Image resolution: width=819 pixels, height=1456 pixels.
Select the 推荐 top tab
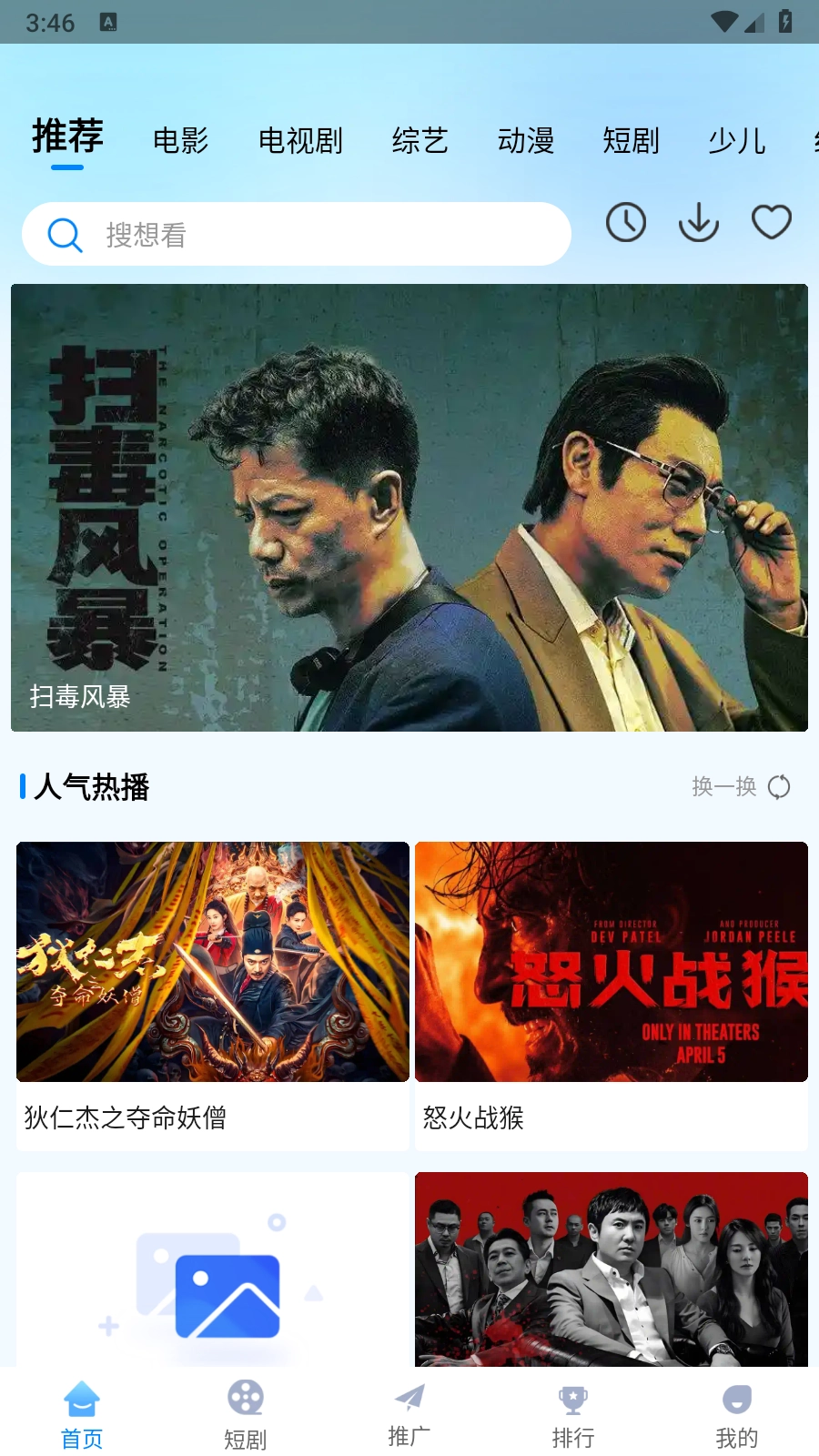tap(68, 138)
